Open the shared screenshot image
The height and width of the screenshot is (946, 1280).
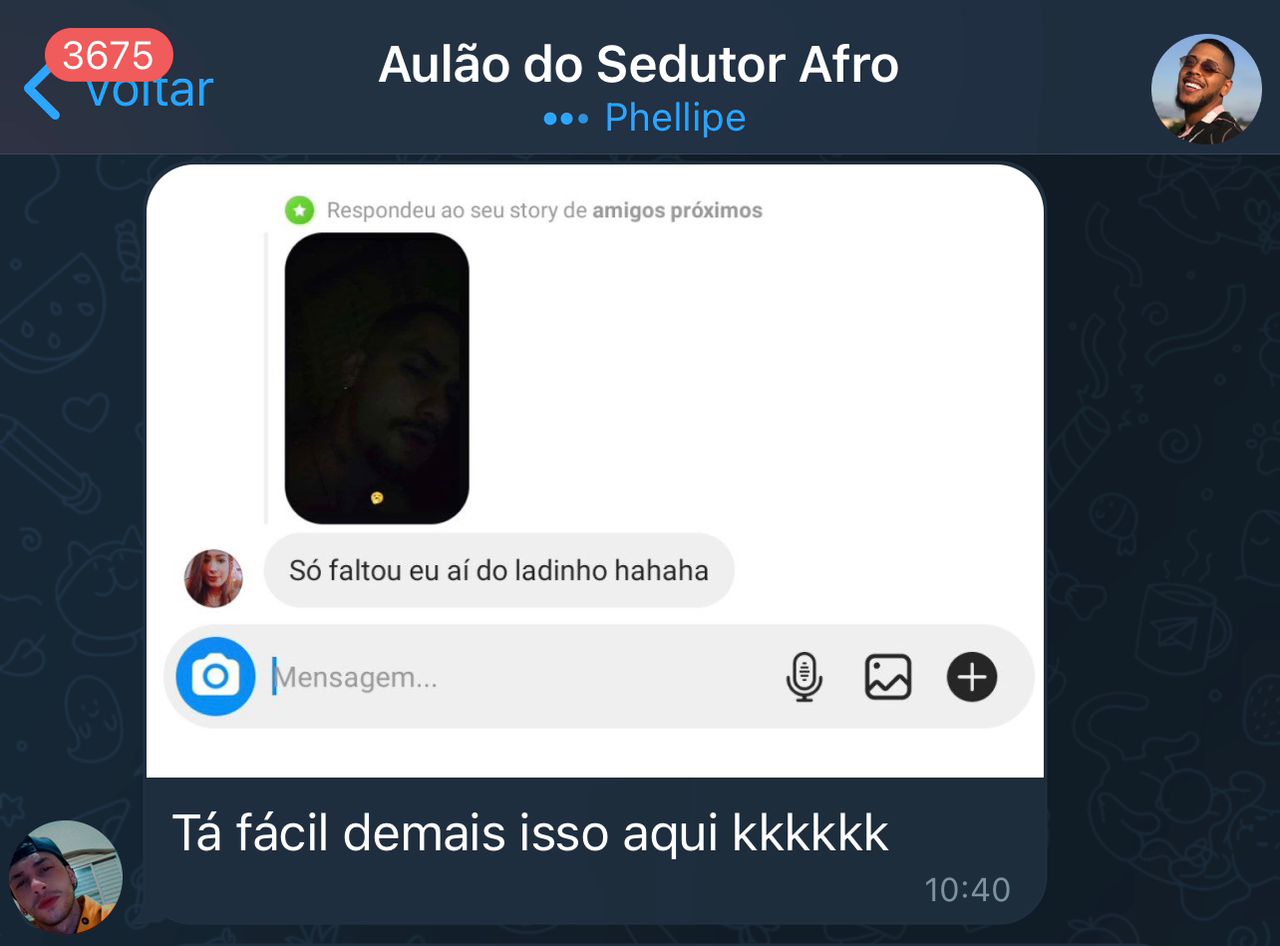(594, 470)
